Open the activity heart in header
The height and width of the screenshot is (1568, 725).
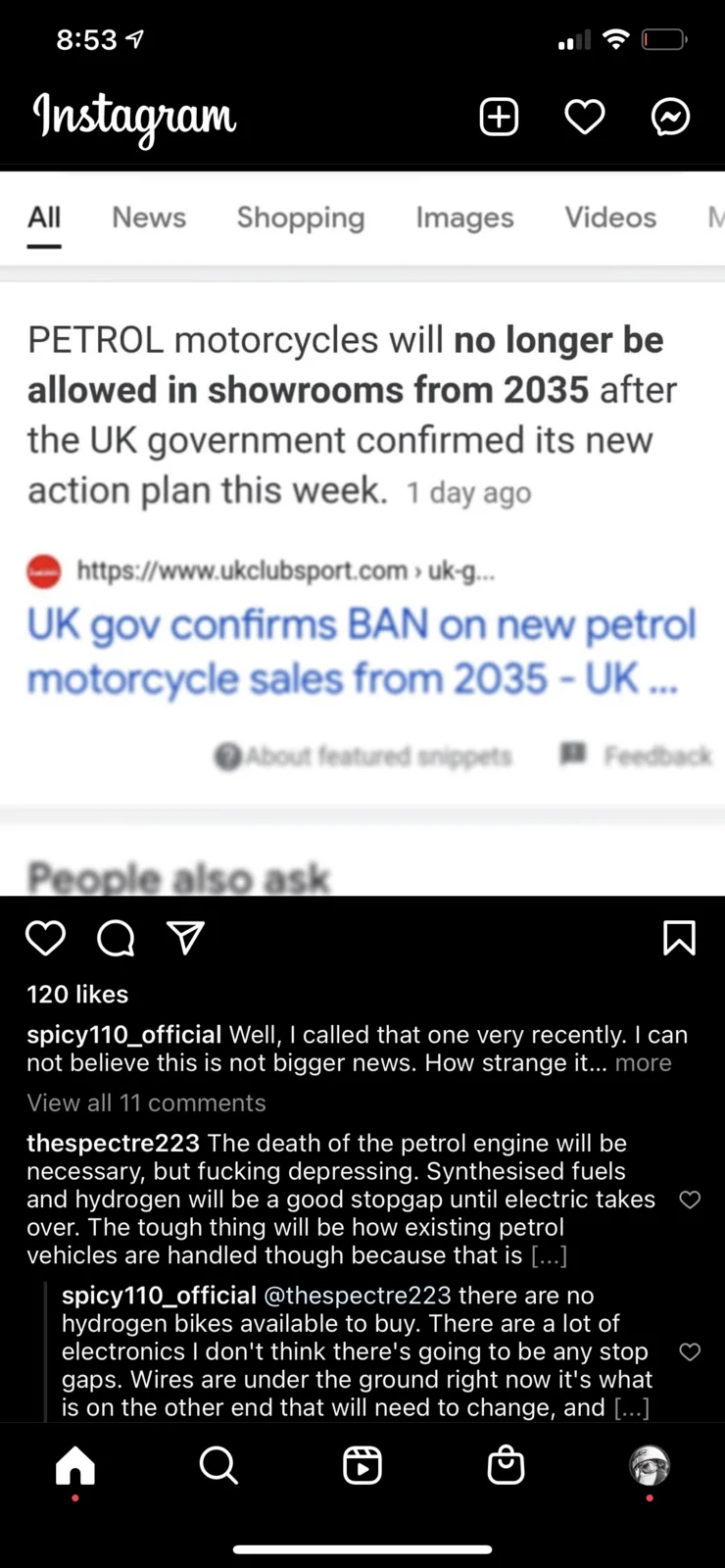[585, 117]
